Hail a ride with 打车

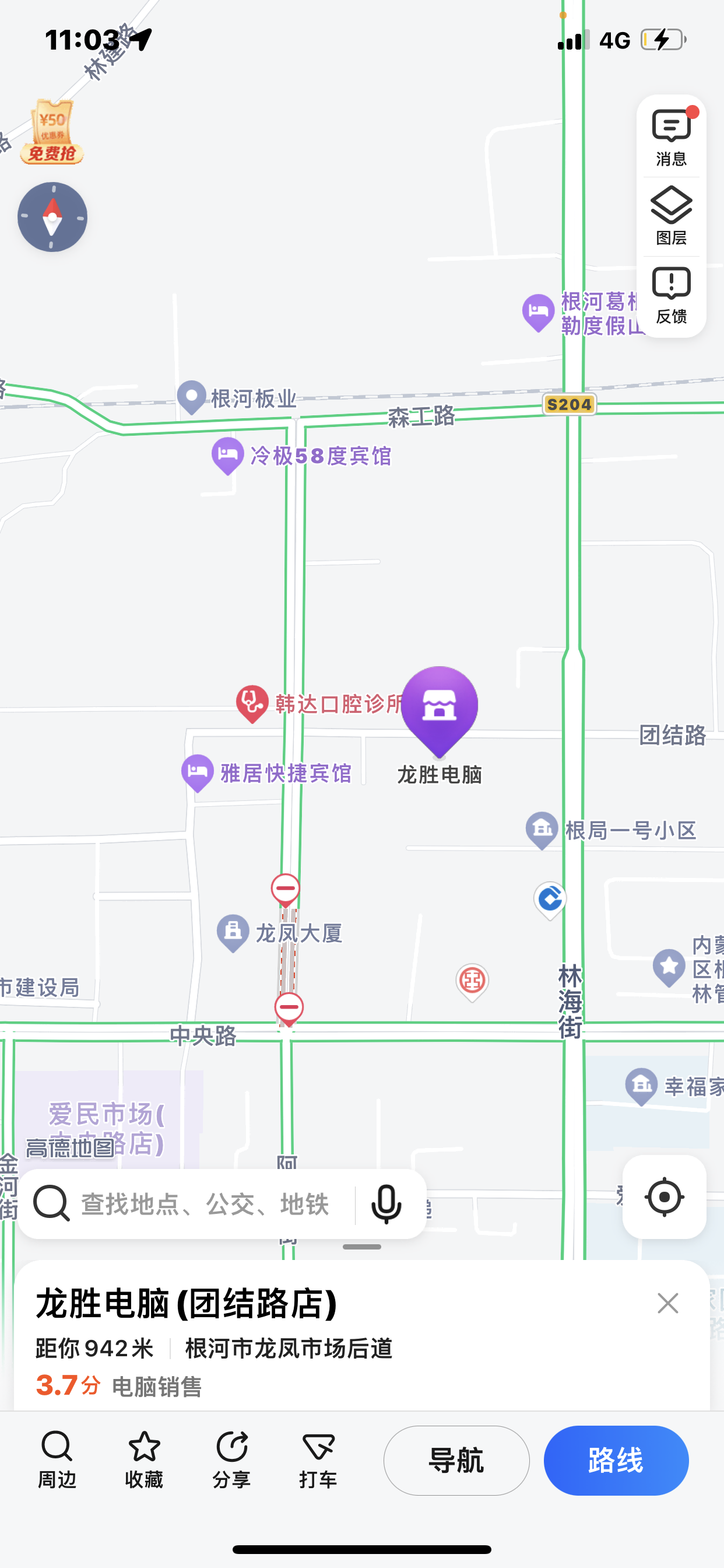318,1459
